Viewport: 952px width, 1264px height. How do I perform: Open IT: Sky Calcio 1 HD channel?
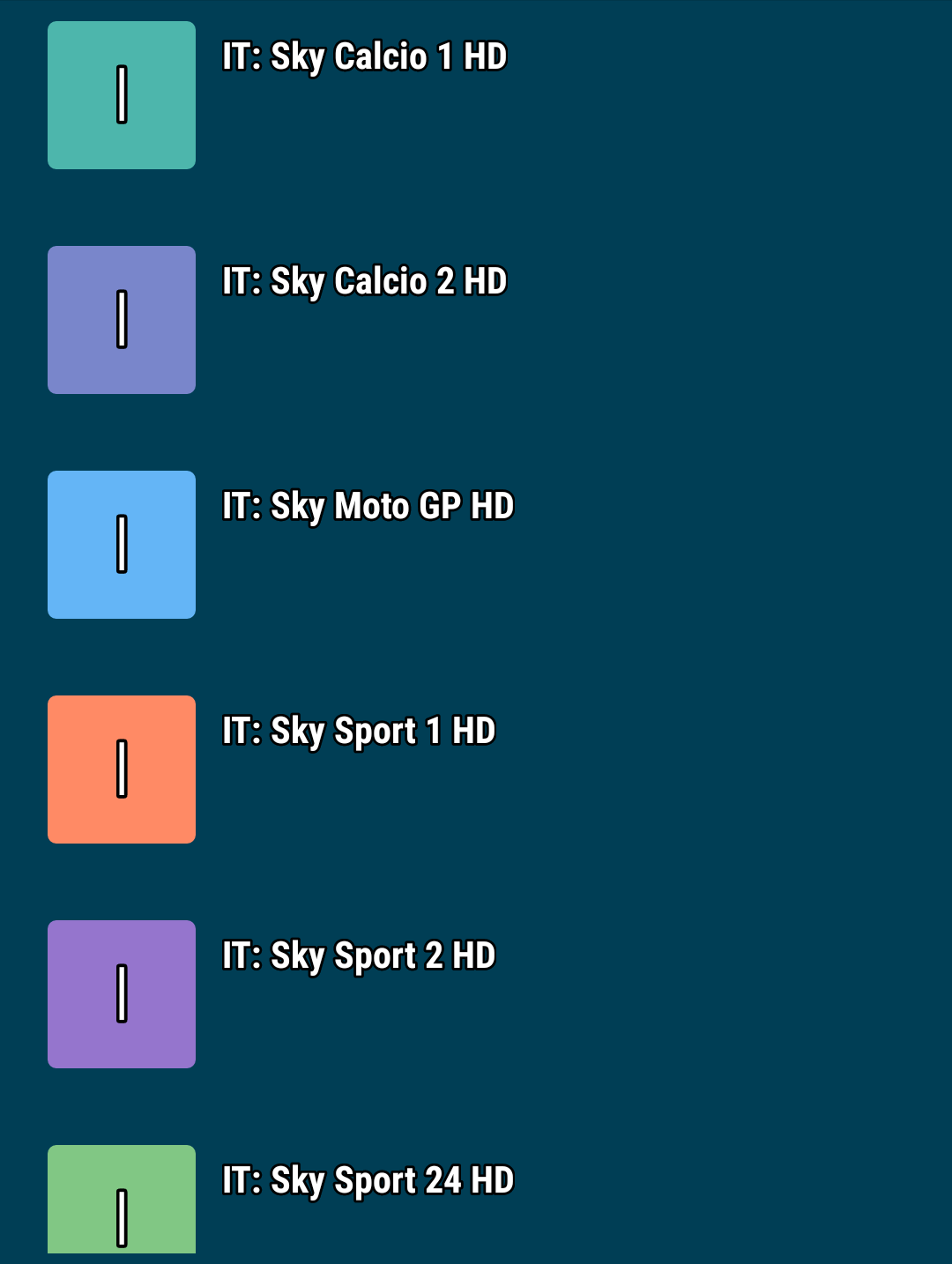pyautogui.click(x=364, y=57)
